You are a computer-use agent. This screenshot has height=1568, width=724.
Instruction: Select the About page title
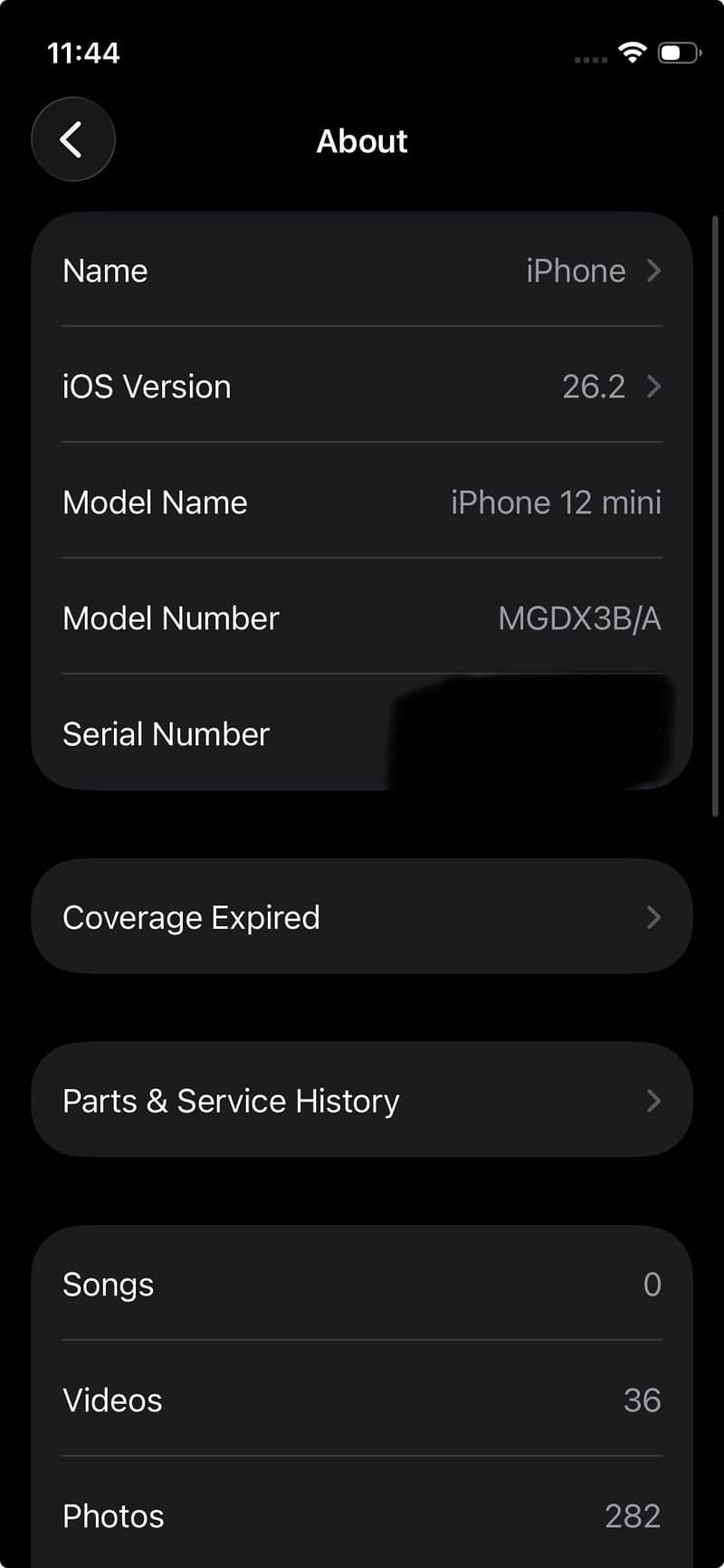[x=362, y=141]
